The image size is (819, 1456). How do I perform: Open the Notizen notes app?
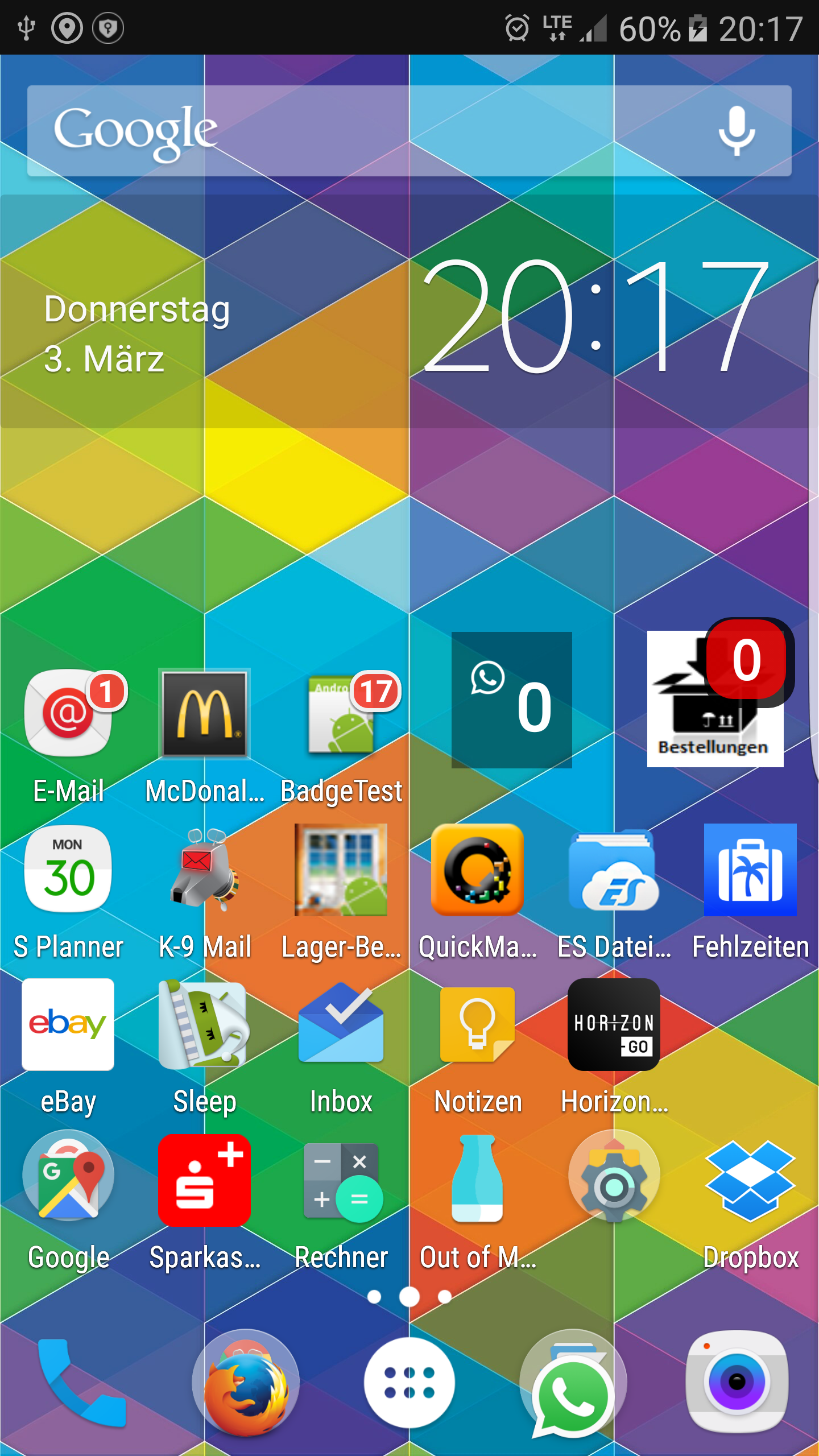tap(478, 1025)
